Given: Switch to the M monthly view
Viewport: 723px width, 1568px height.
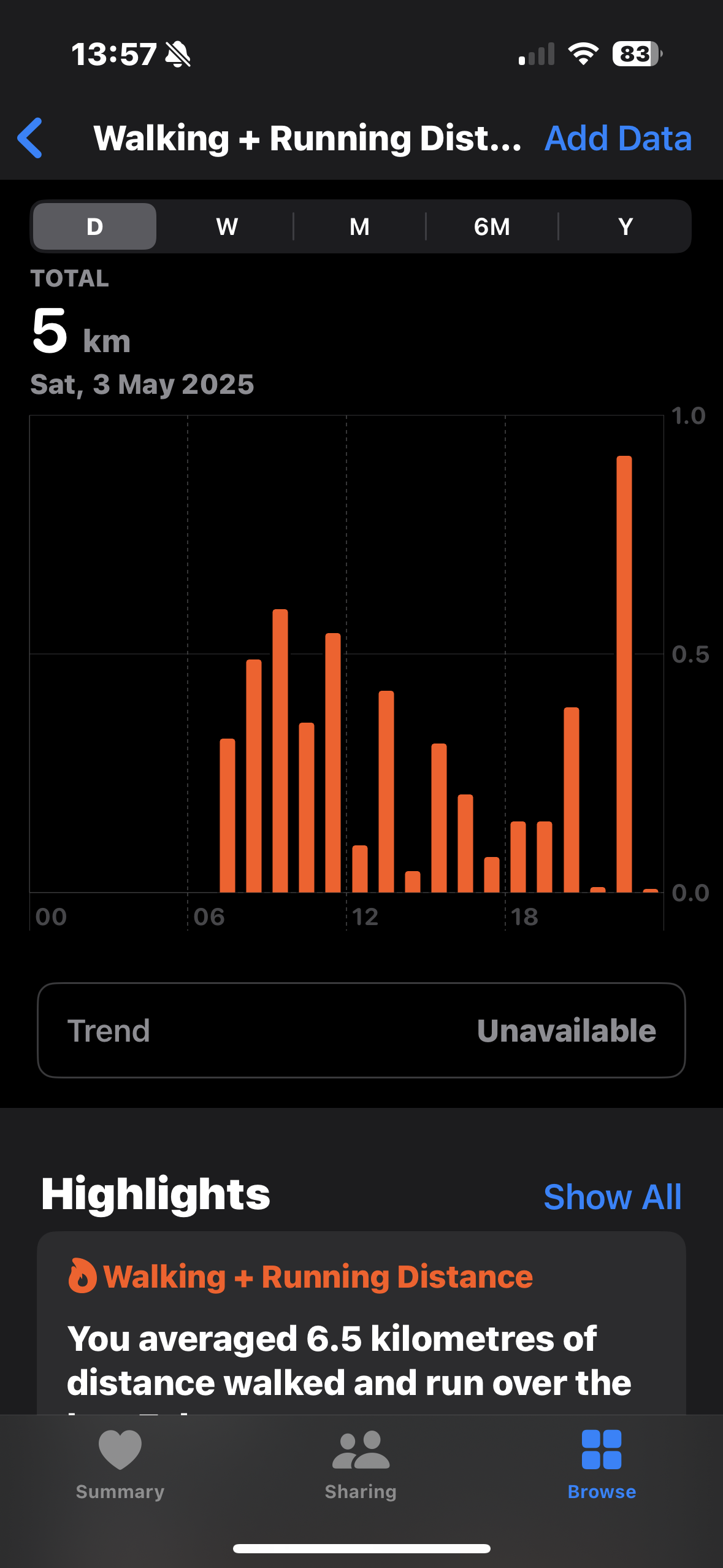Looking at the screenshot, I should tap(359, 226).
